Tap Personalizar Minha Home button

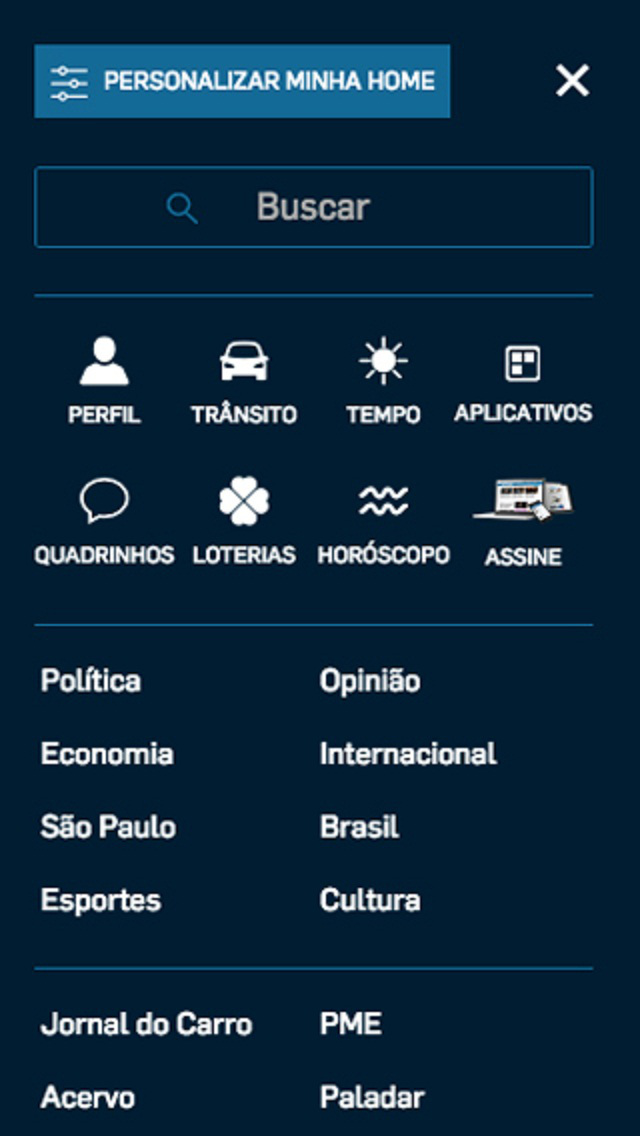(x=242, y=81)
